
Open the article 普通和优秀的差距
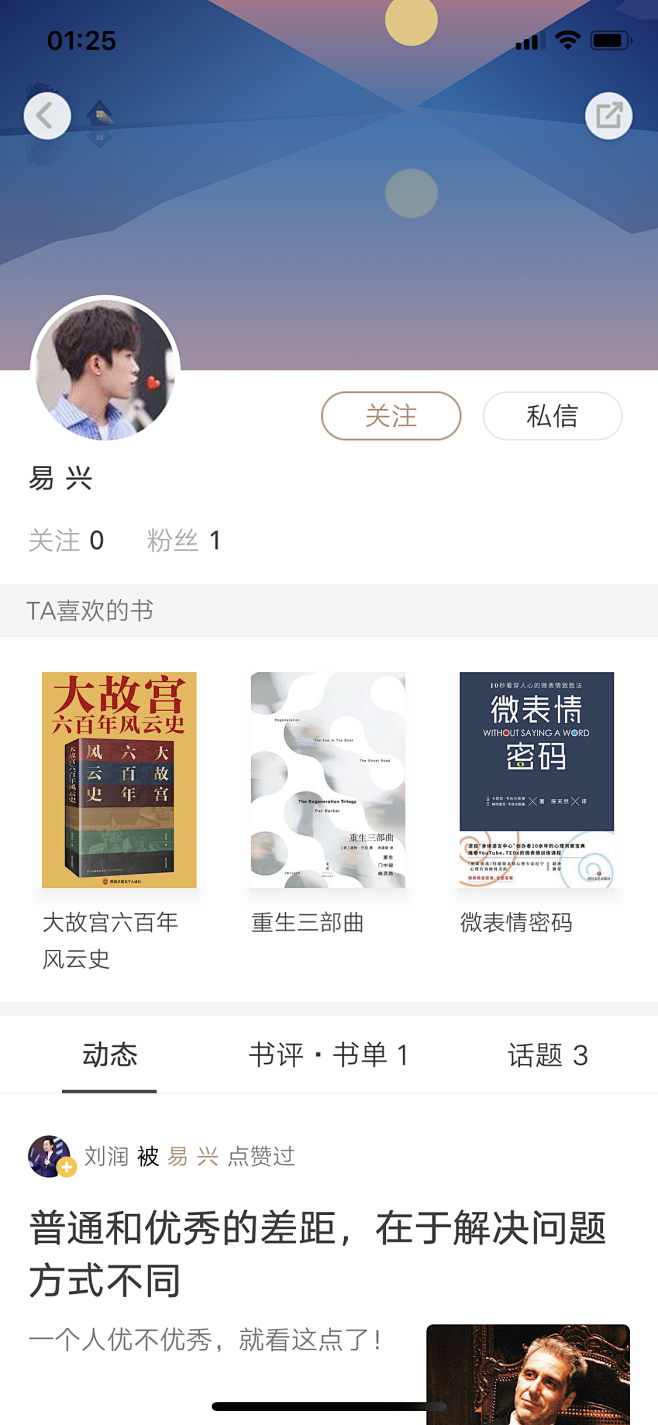pyautogui.click(x=317, y=1253)
